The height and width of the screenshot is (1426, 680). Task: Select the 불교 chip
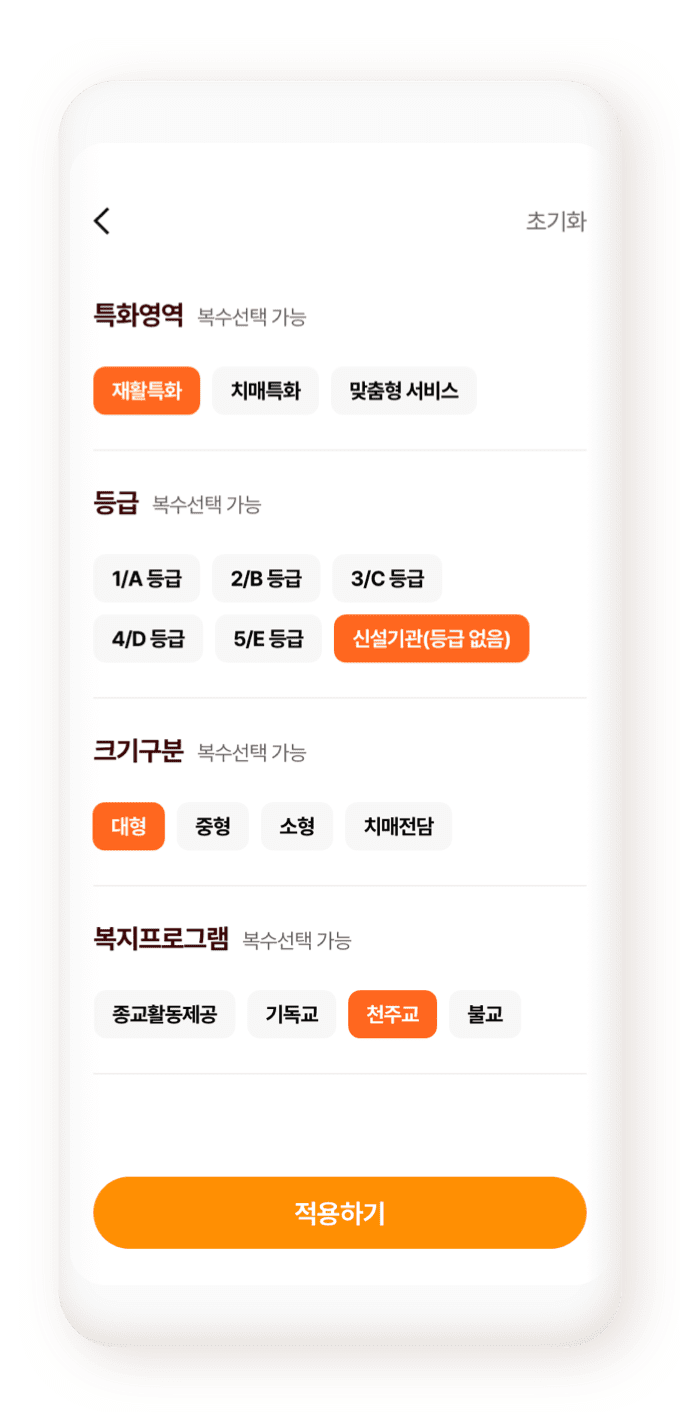[x=485, y=1014]
